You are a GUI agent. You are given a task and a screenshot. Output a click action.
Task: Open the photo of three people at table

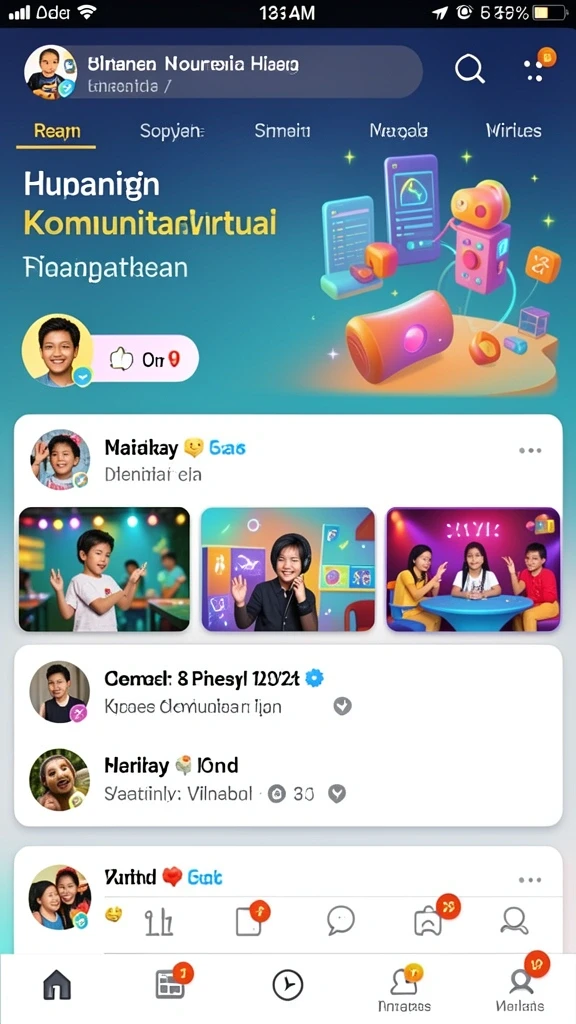(x=473, y=569)
